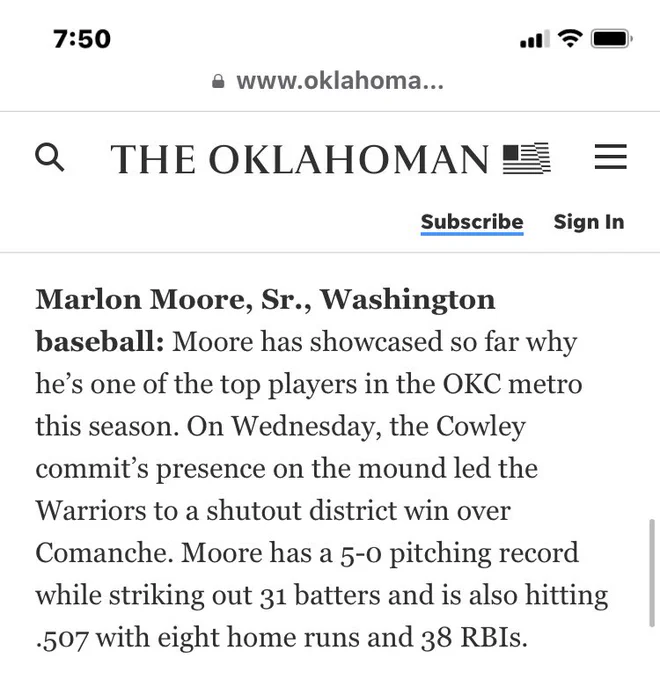Viewport: 660px width, 680px height.
Task: Tap the Subscribe link
Action: click(x=472, y=222)
